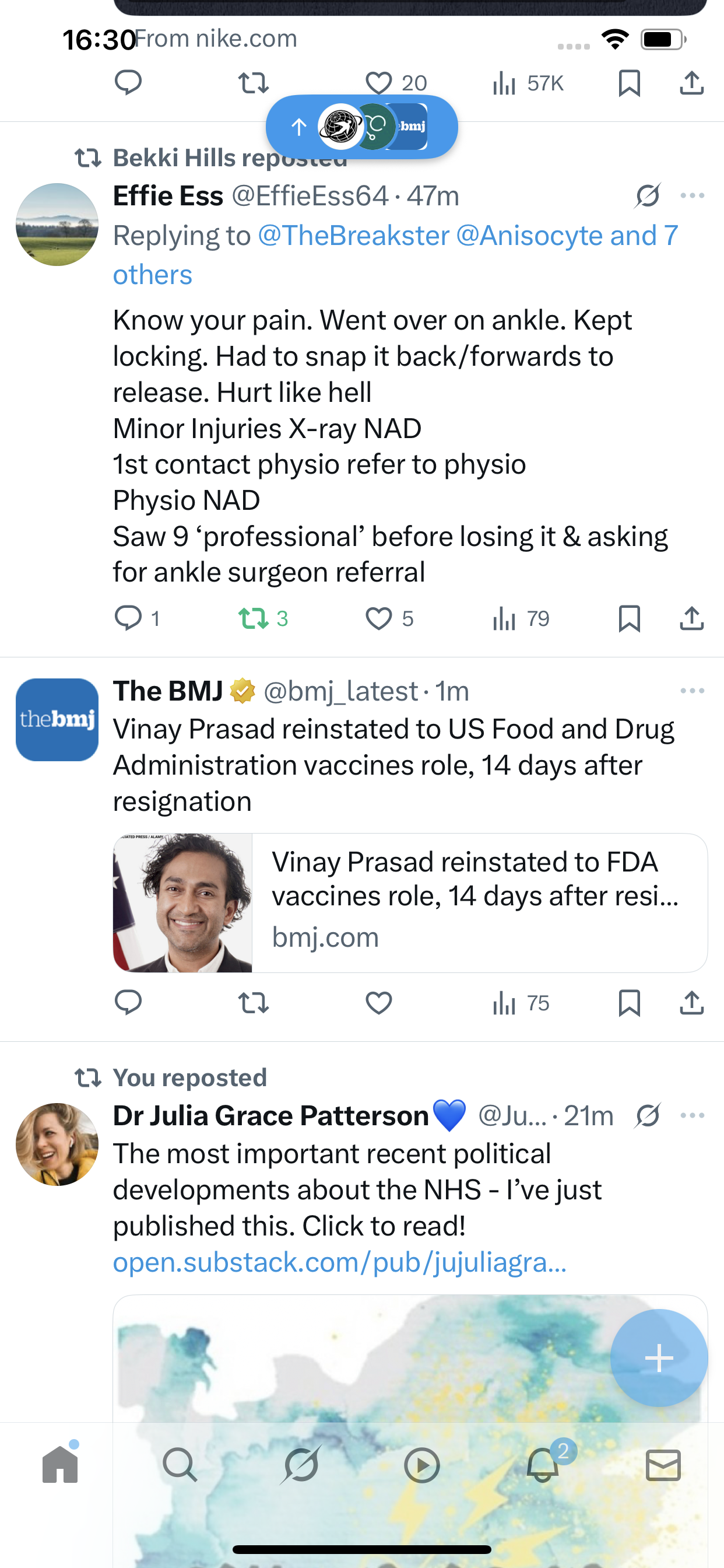
Task: Open the Notifications tab
Action: [x=543, y=1465]
